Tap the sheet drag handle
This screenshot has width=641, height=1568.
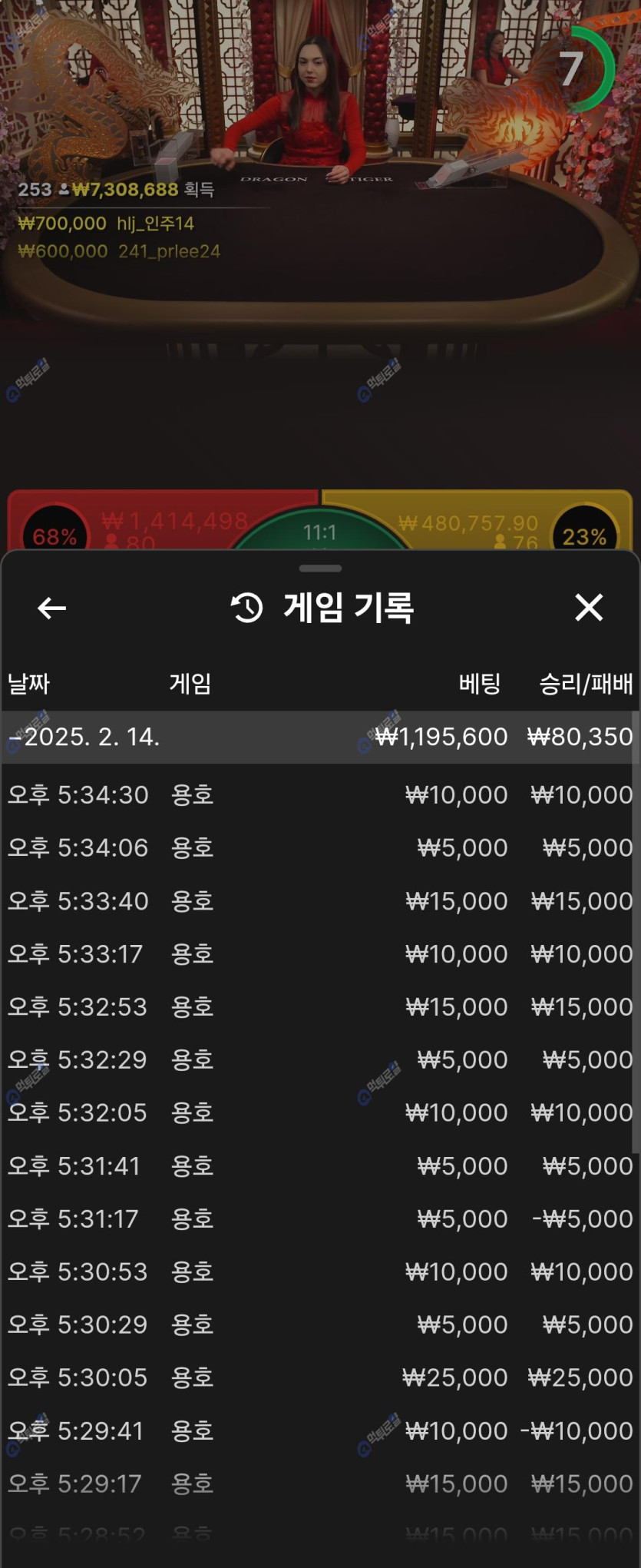(x=320, y=569)
